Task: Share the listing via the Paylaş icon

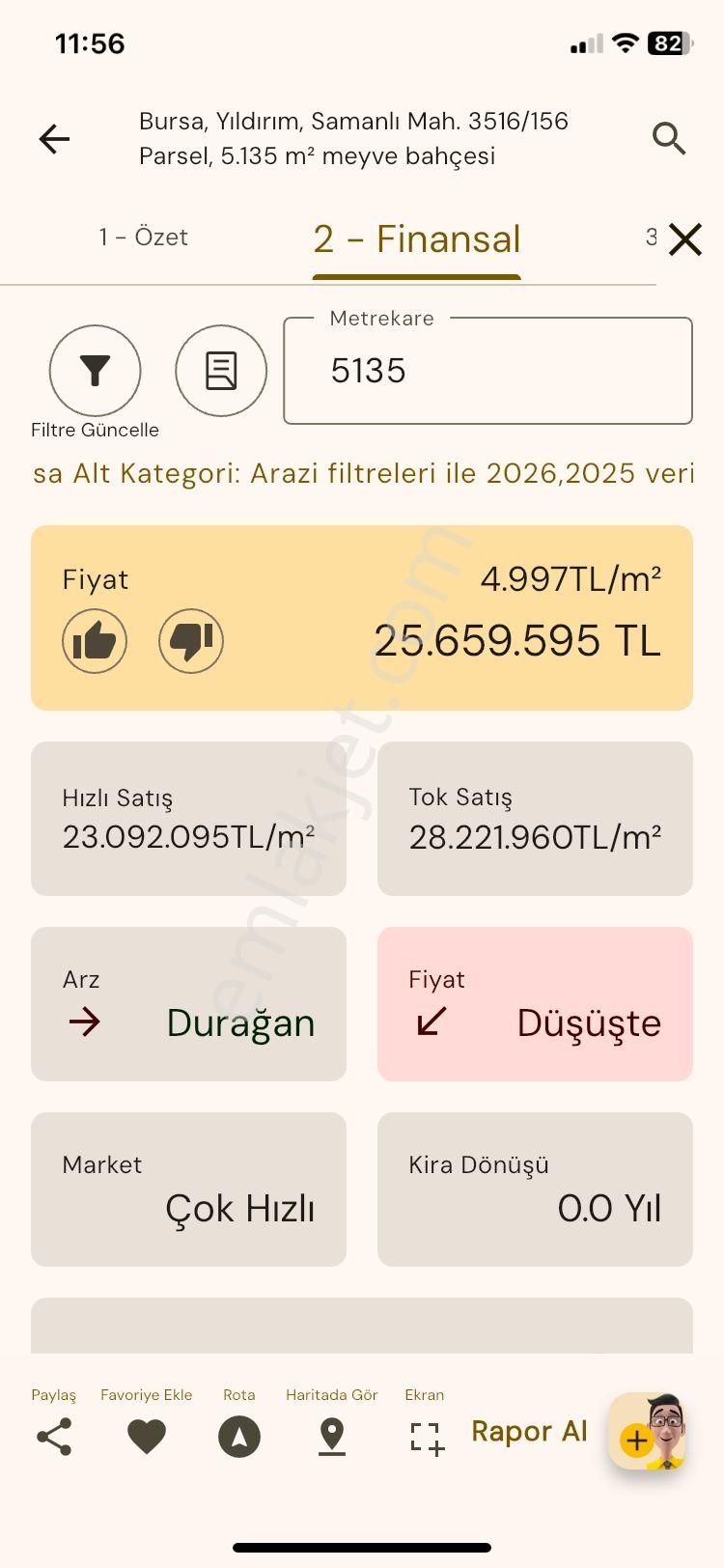Action: (53, 1436)
